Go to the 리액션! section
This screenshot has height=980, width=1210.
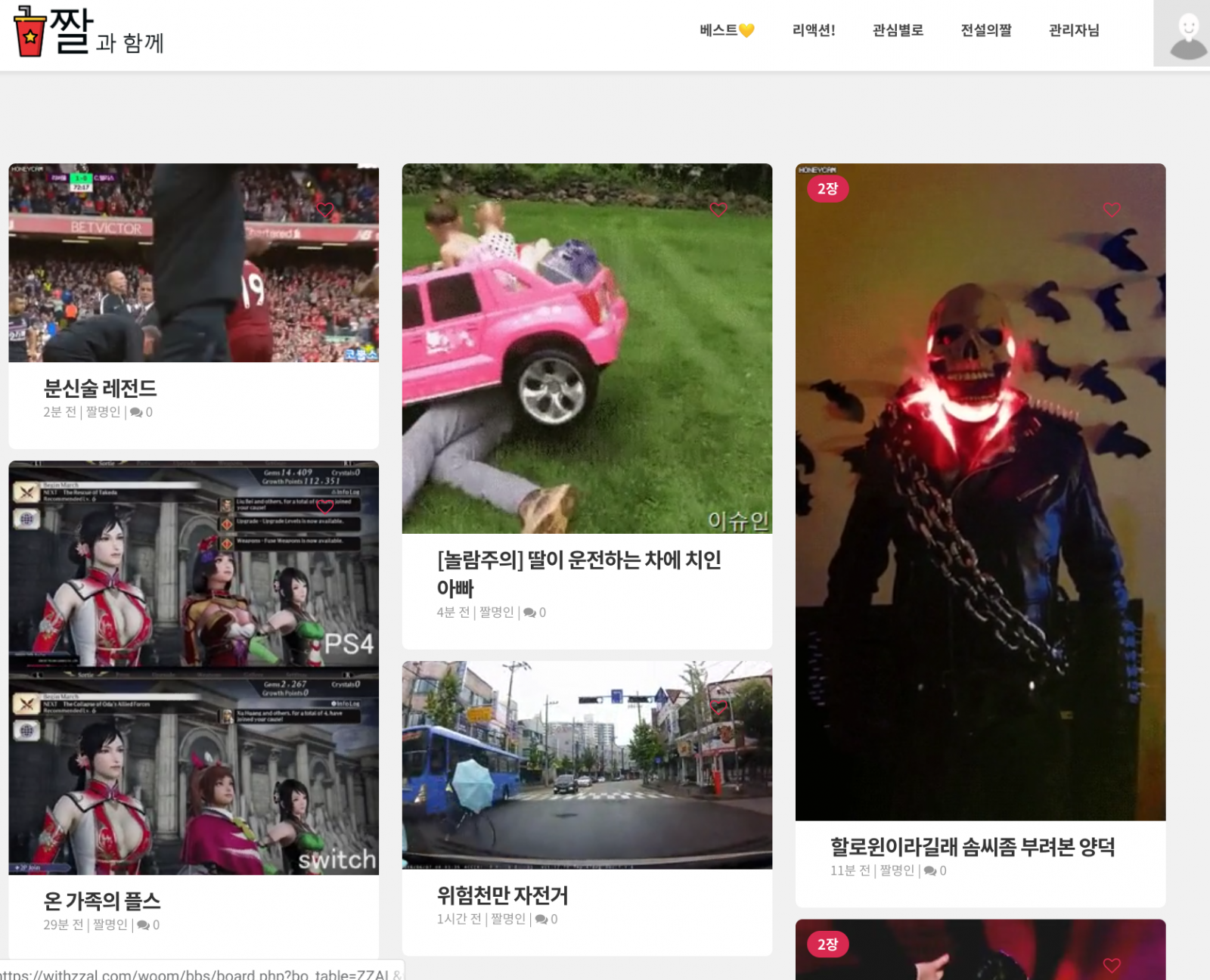click(x=814, y=30)
